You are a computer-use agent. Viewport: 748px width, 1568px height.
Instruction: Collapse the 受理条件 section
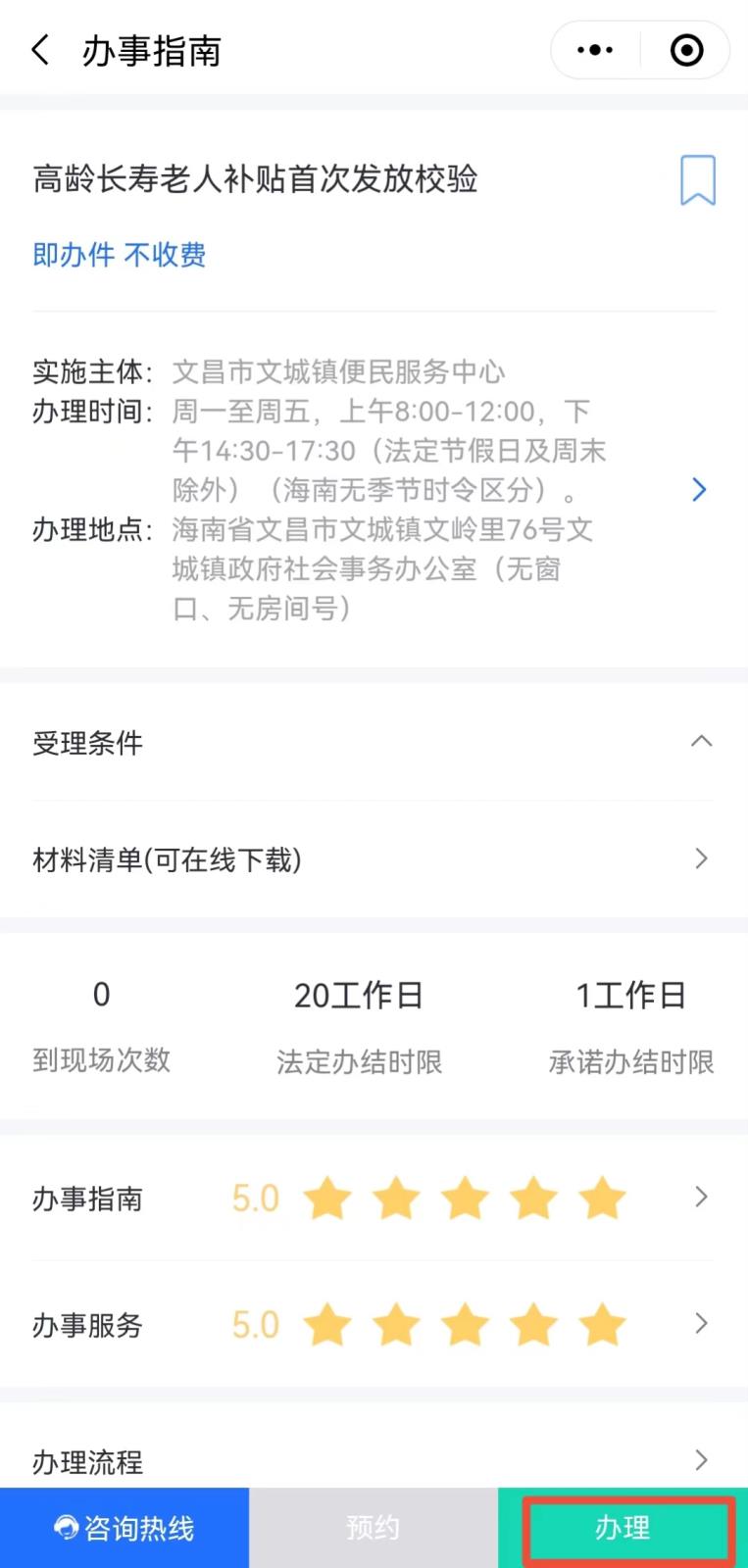374,742
